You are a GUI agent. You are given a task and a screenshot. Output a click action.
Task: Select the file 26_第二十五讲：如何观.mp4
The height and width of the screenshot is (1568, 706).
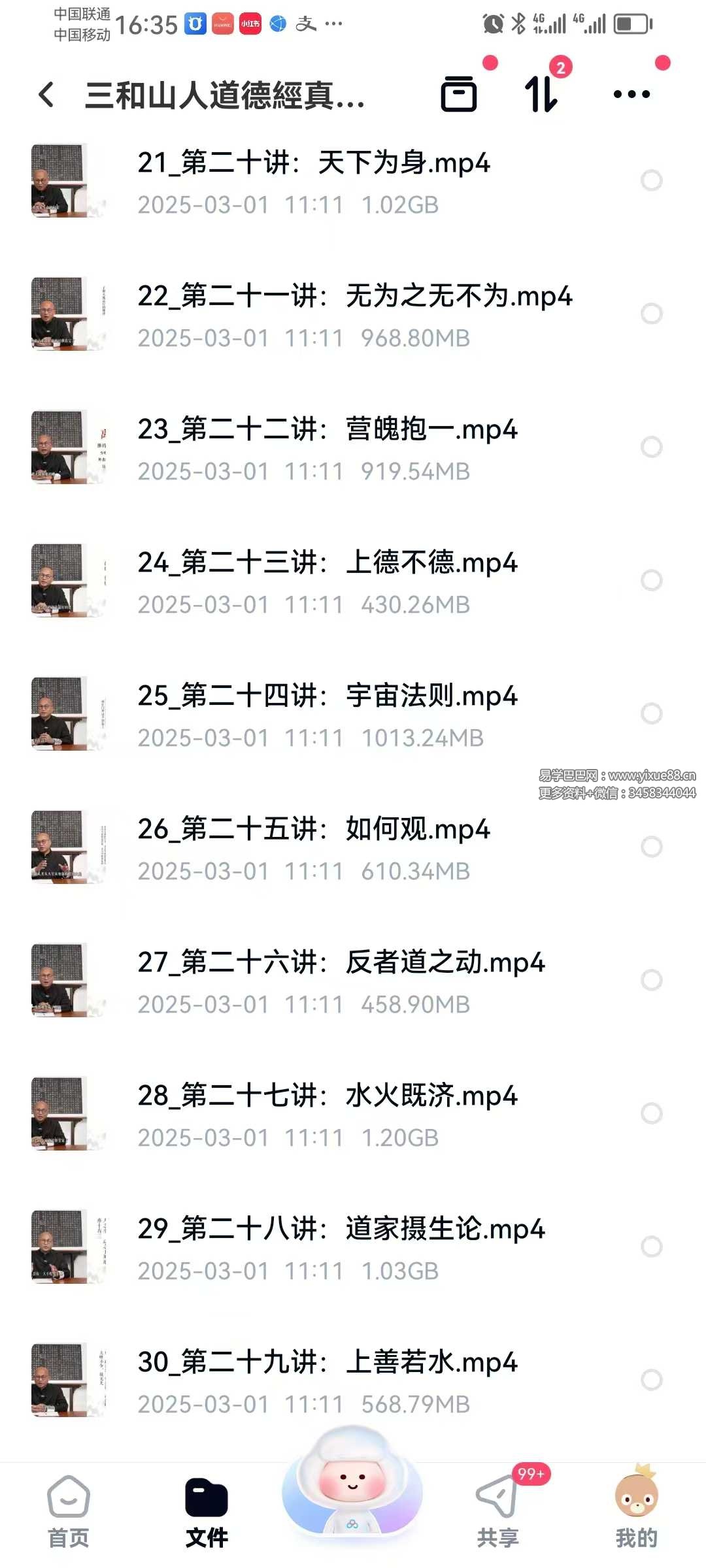(651, 847)
